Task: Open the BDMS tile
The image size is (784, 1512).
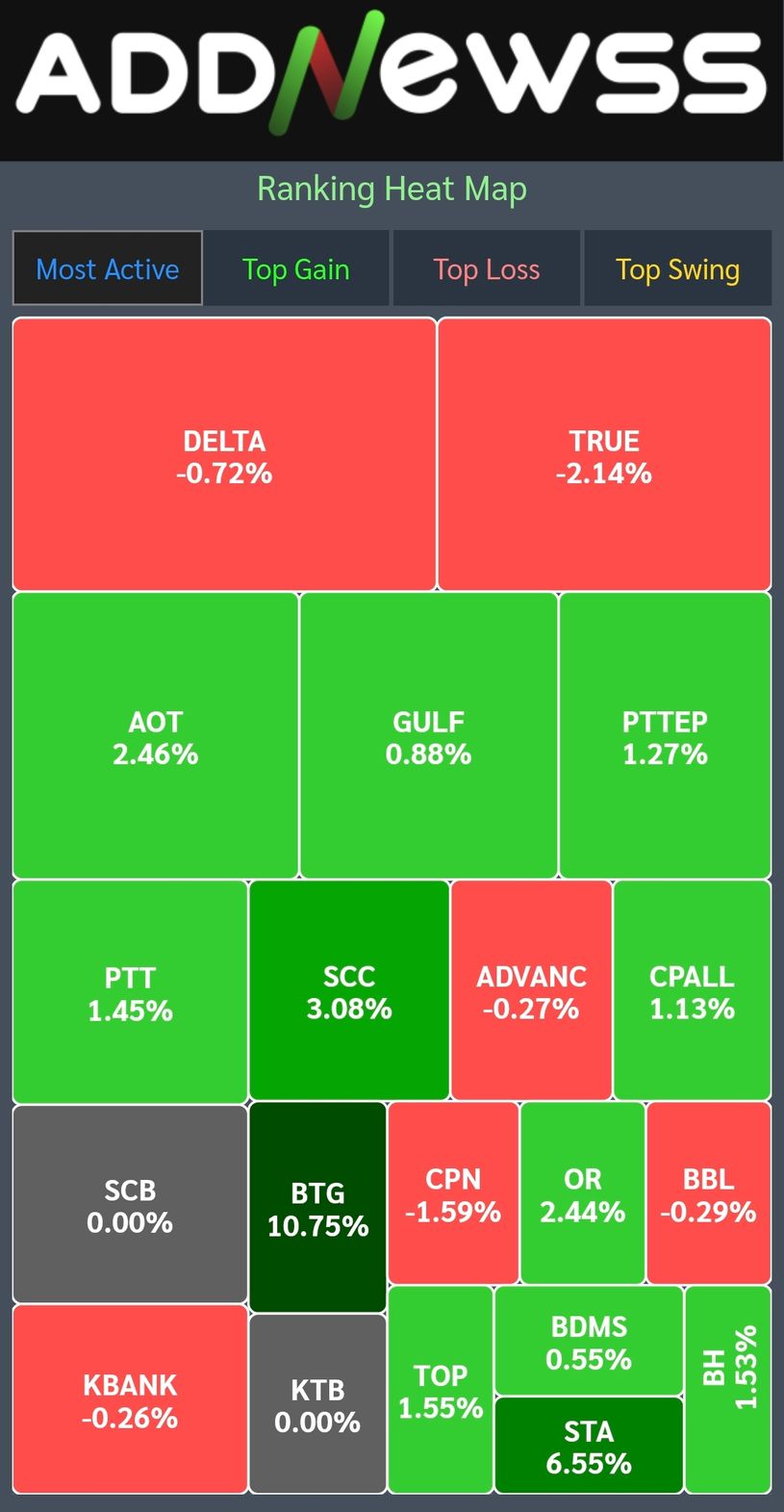Action: pyautogui.click(x=589, y=1342)
